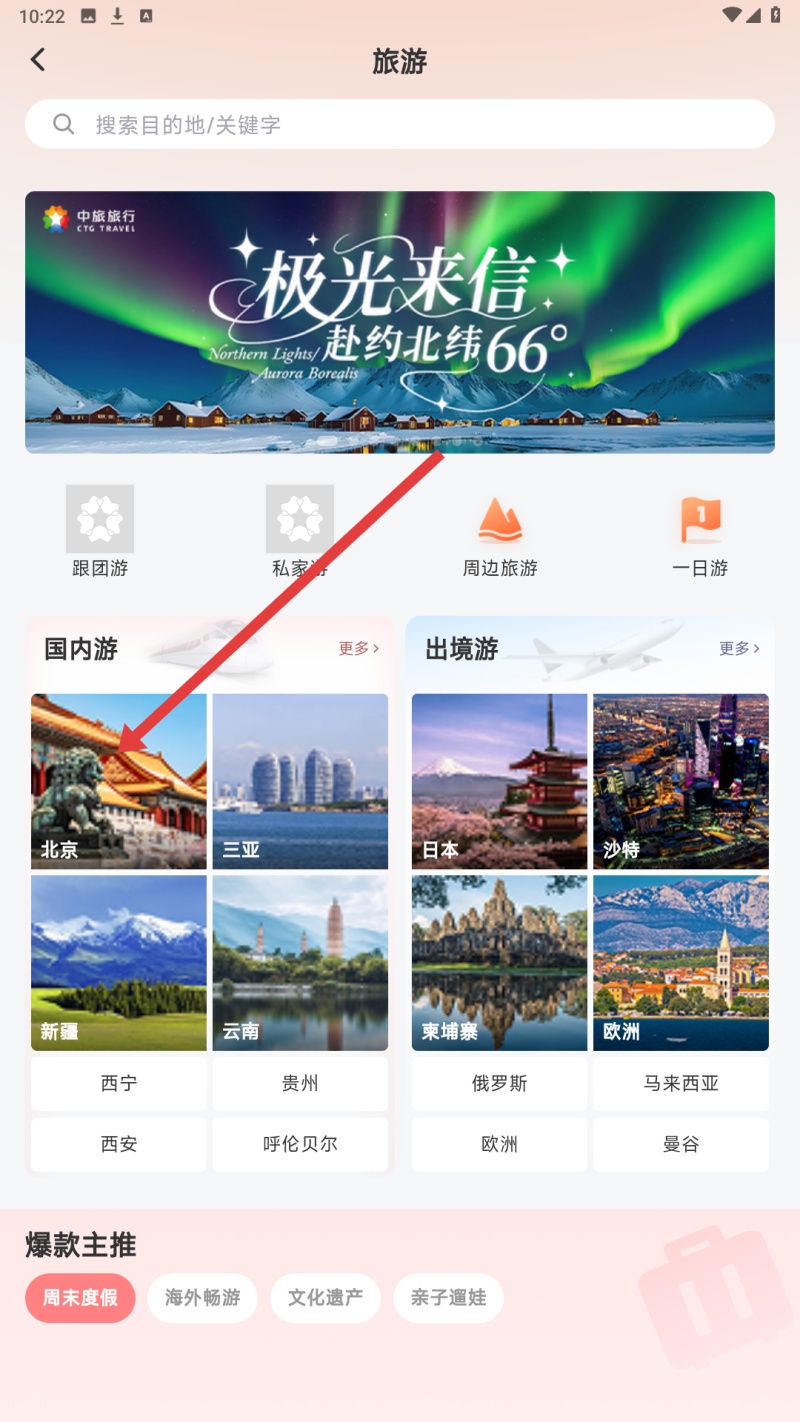Switch to the 亲子遛娃 chip
Viewport: 800px width, 1422px height.
click(448, 1298)
